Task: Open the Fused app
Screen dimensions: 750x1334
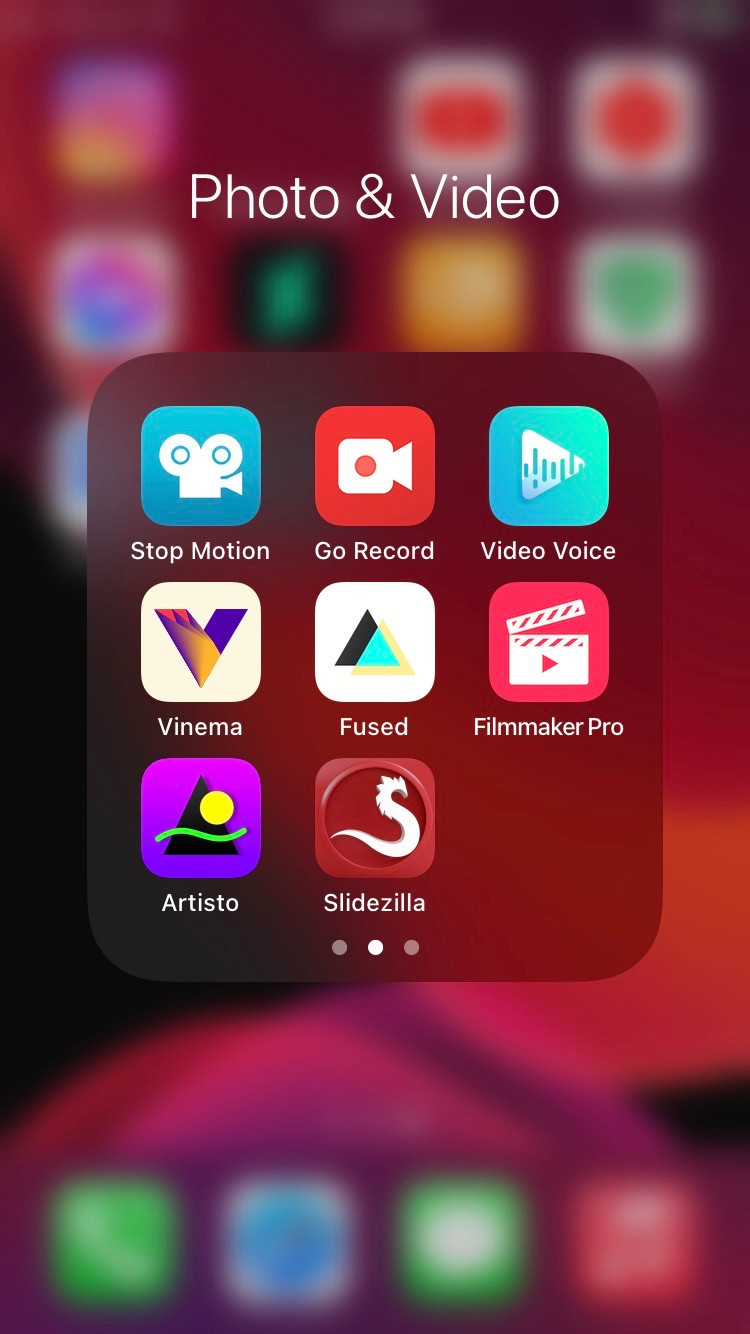Action: pos(374,642)
